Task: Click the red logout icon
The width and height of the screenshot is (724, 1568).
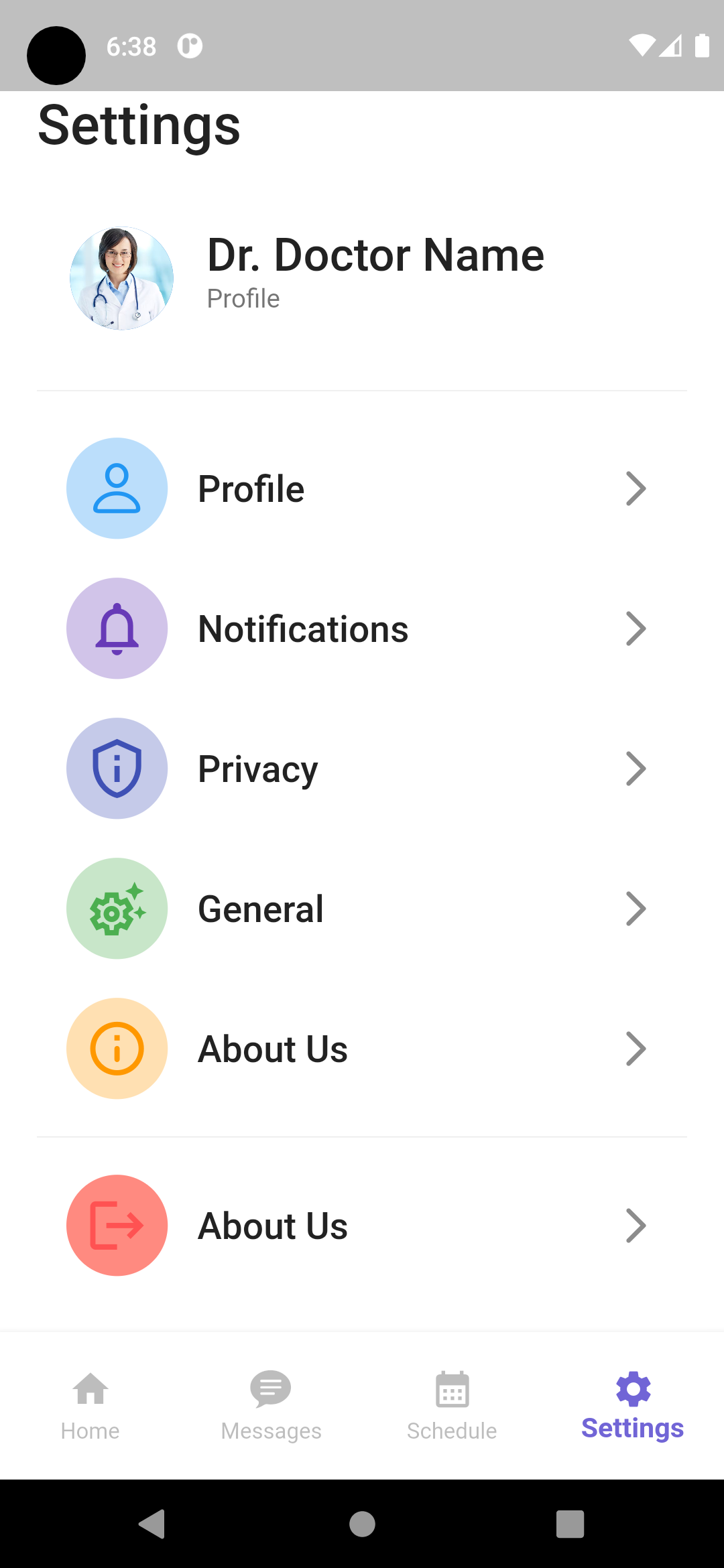Action: [x=117, y=1225]
